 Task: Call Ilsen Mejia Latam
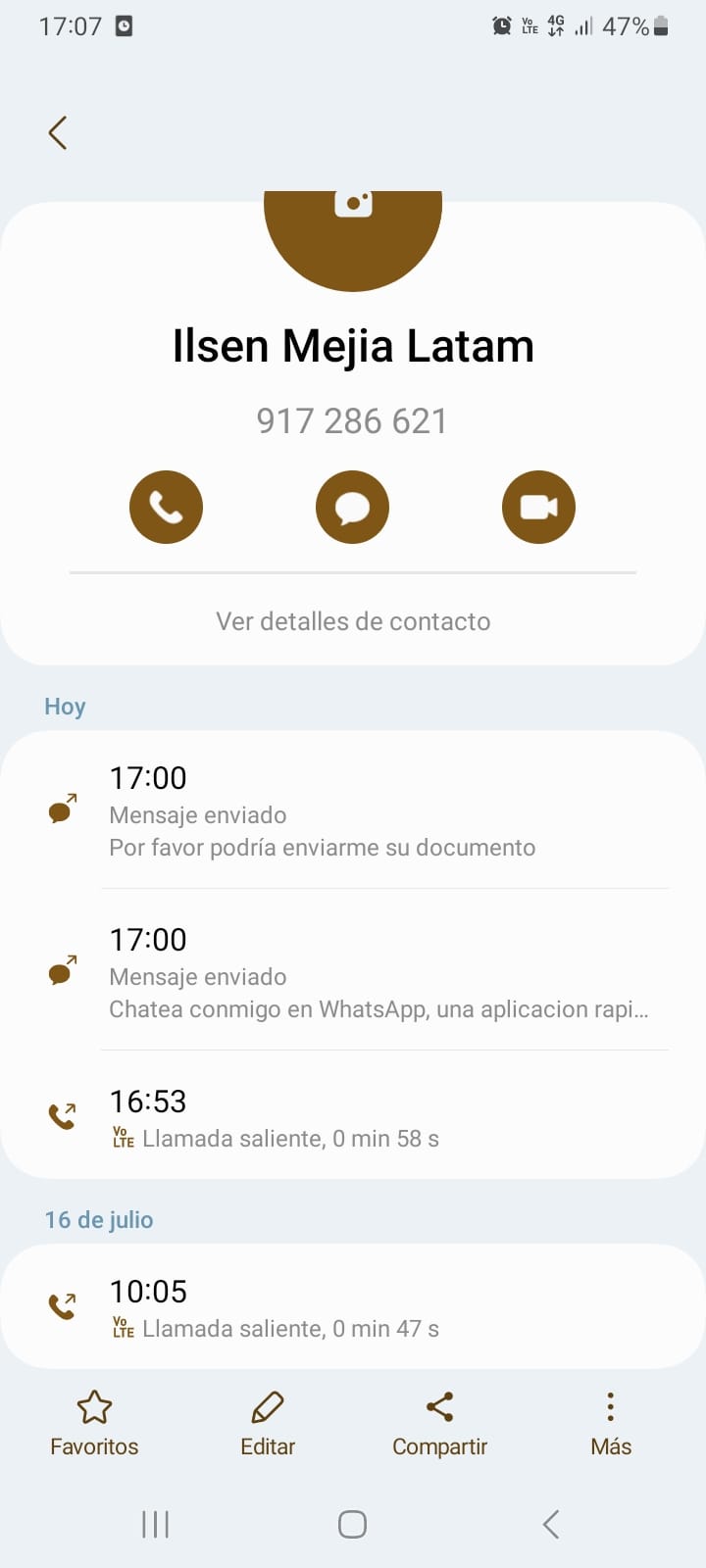pyautogui.click(x=166, y=507)
